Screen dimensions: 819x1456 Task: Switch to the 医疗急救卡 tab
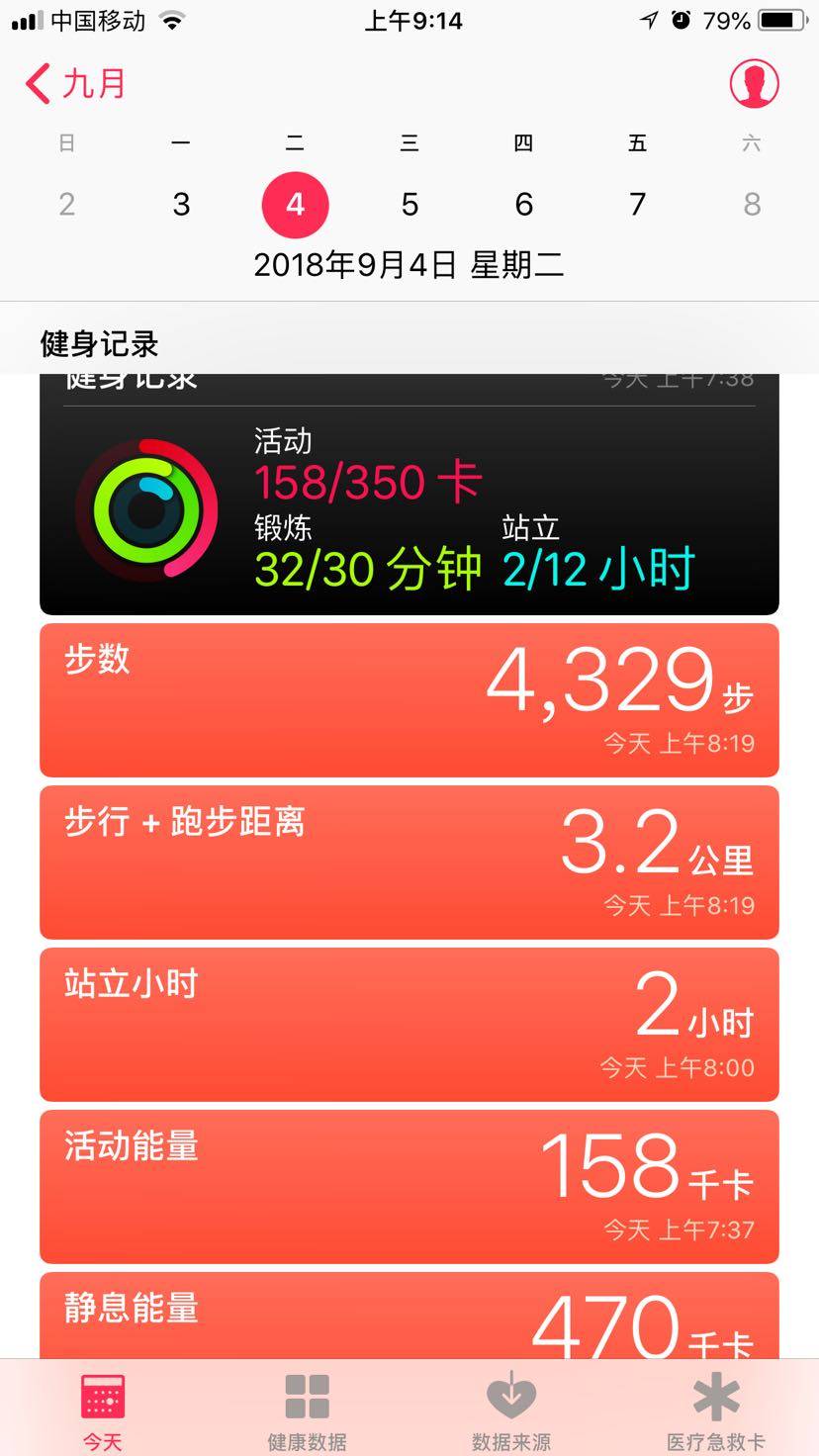point(716,1410)
